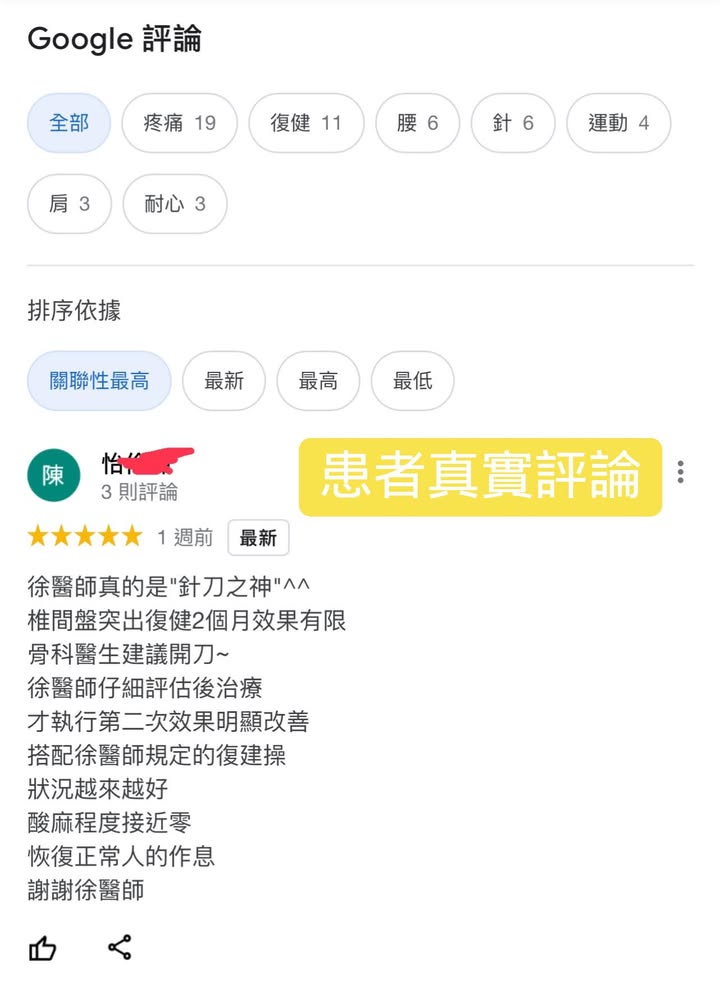Screen dimensions: 720x981
Task: Select the 全部 filter chip
Action: (69, 123)
